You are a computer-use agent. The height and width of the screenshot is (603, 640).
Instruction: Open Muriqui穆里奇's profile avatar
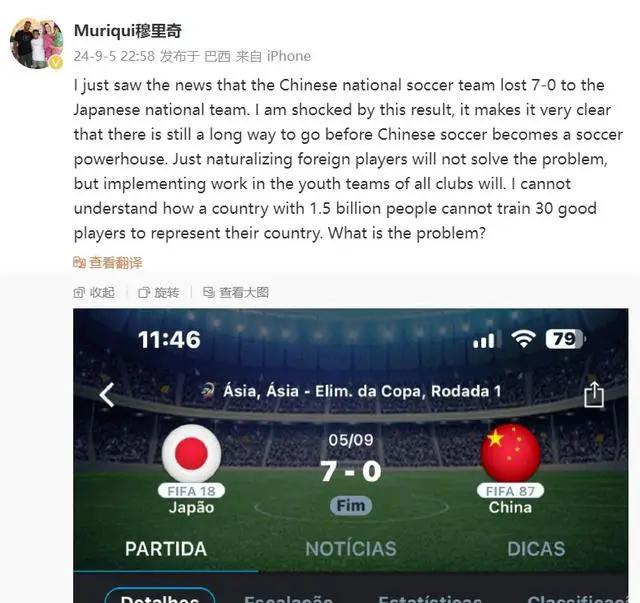(37, 44)
